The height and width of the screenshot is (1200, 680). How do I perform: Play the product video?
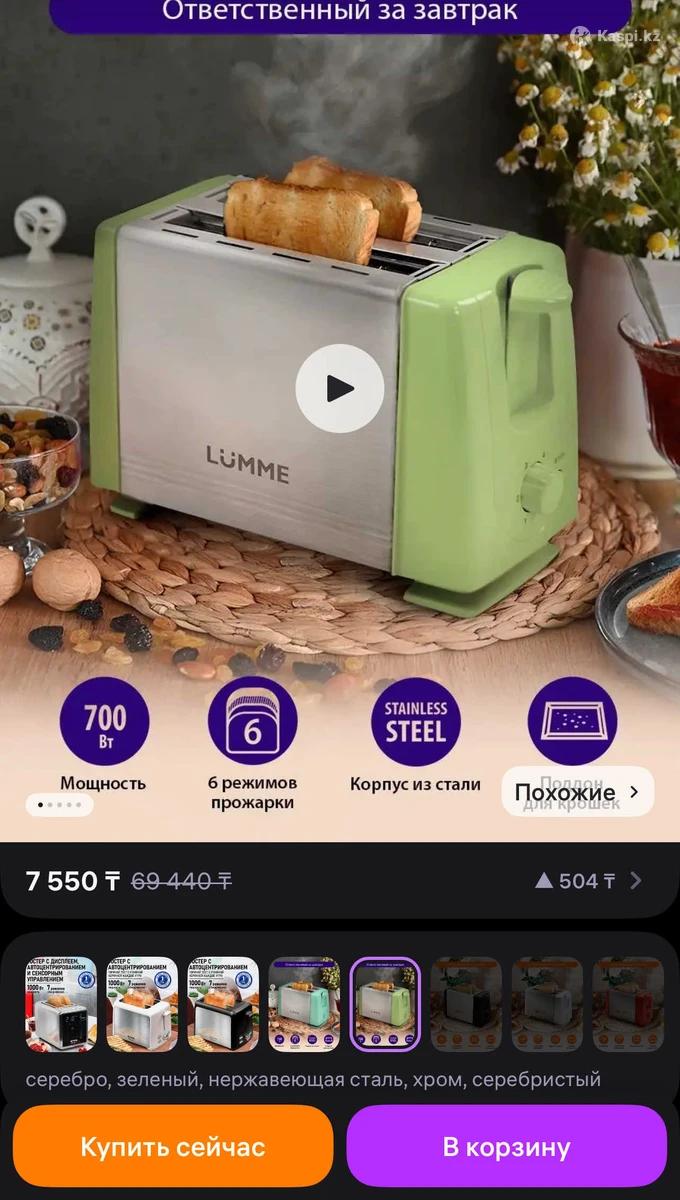[x=339, y=388]
